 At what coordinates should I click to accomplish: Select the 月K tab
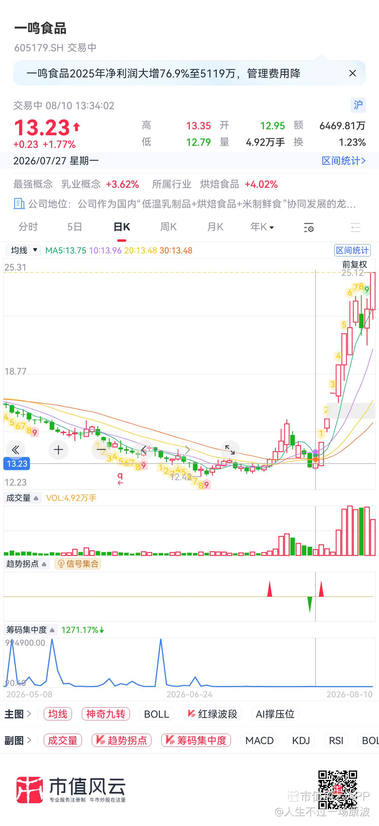[215, 227]
